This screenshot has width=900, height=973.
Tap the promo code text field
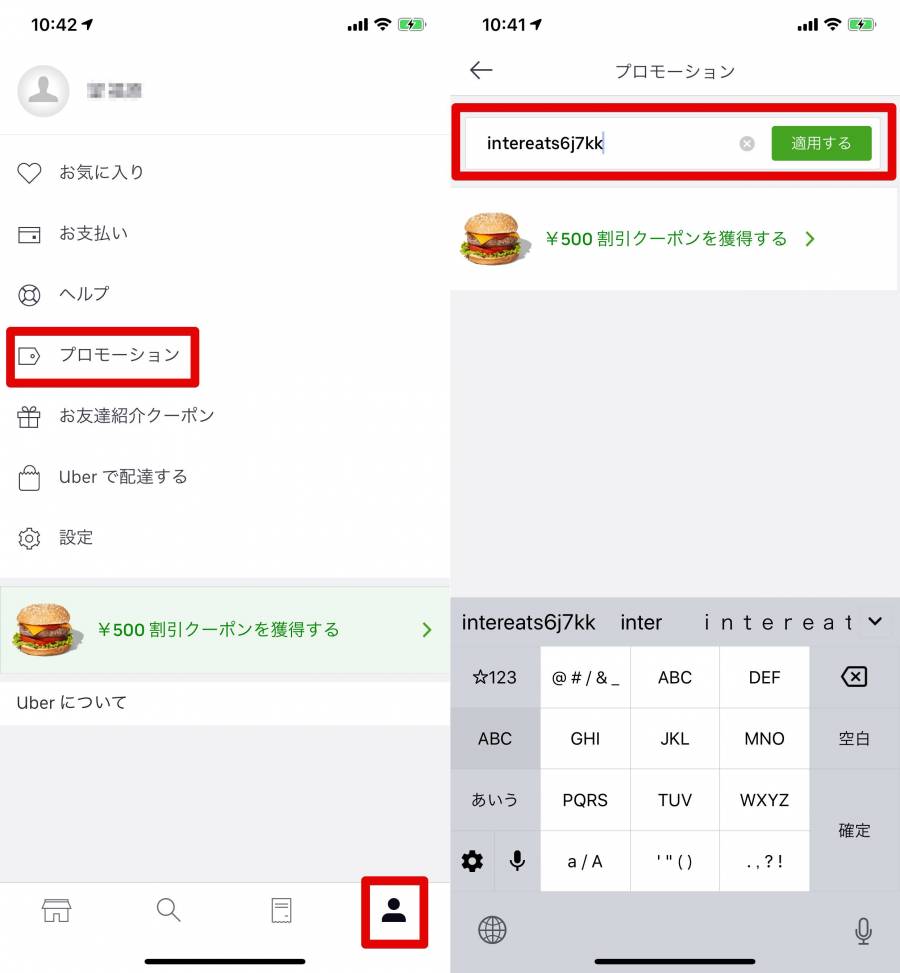point(600,144)
